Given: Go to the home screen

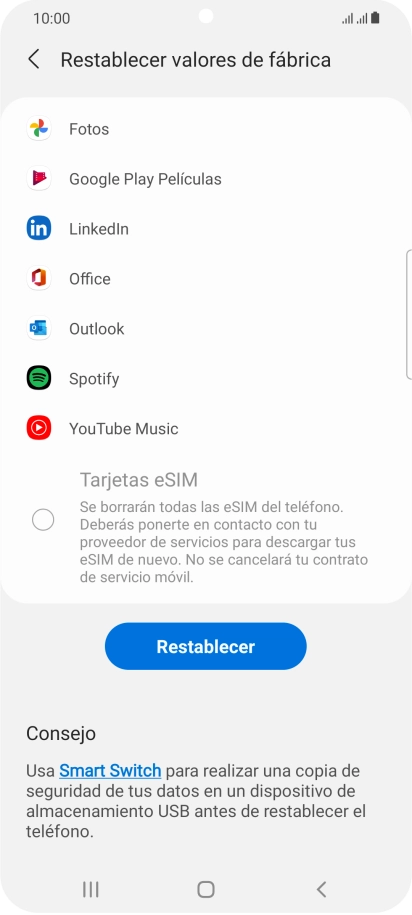Looking at the screenshot, I should (x=206, y=889).
